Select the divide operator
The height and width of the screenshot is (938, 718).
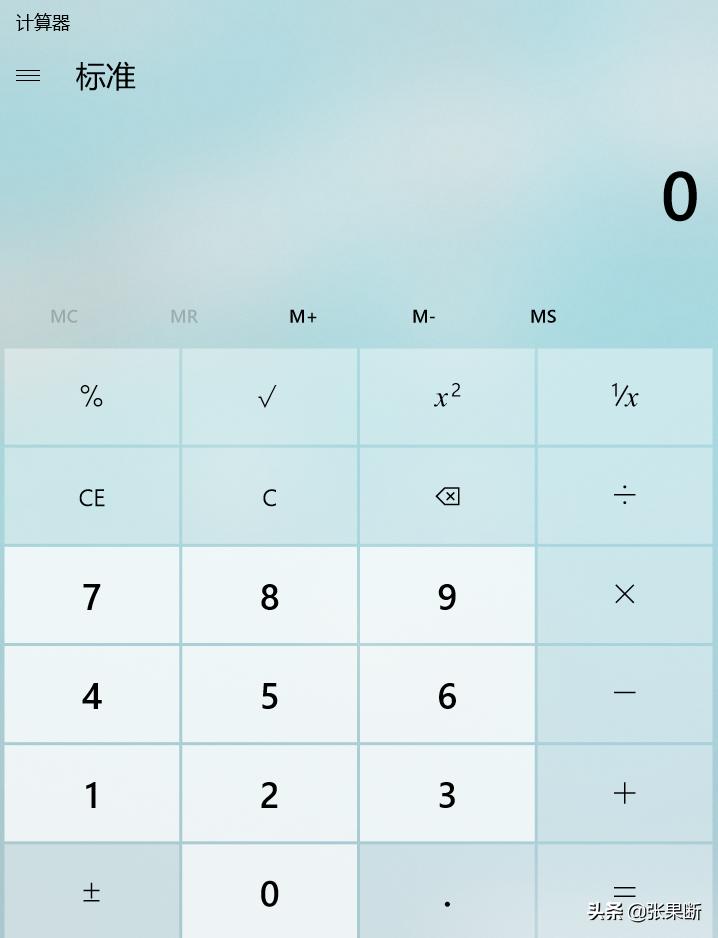pyautogui.click(x=625, y=496)
